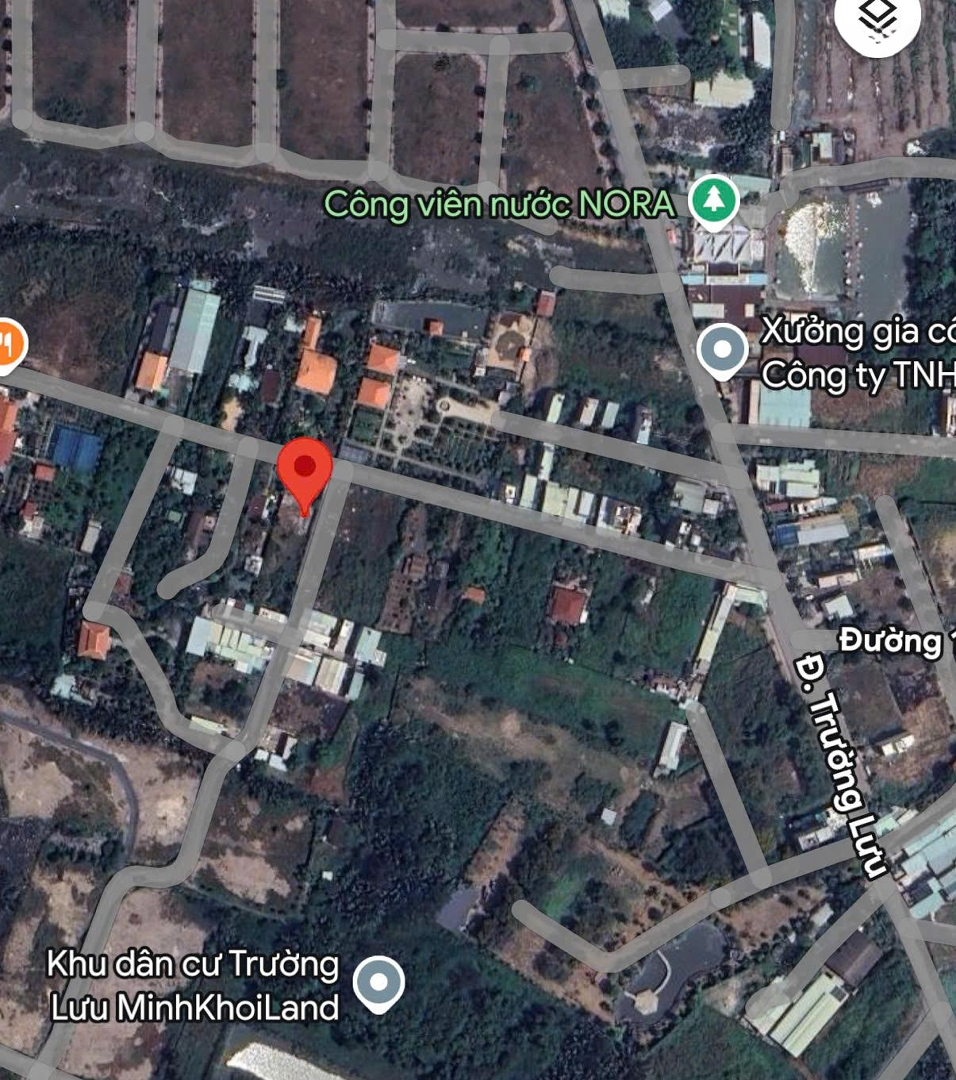Screen dimensions: 956x1080
Task: Select the orange restaurant marker
Action: pyautogui.click(x=8, y=345)
